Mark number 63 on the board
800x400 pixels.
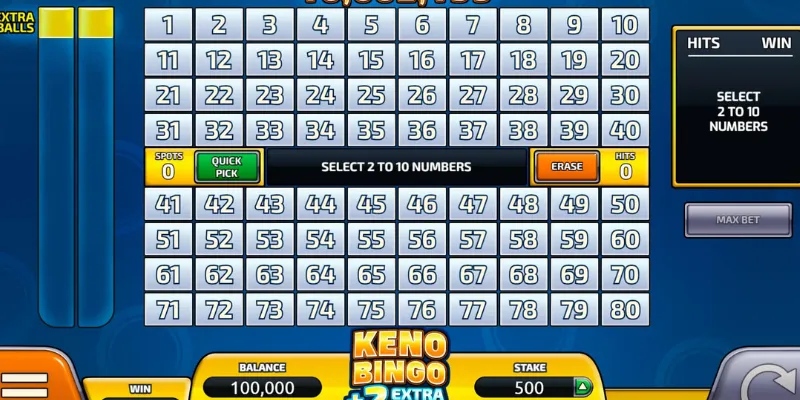(x=270, y=274)
